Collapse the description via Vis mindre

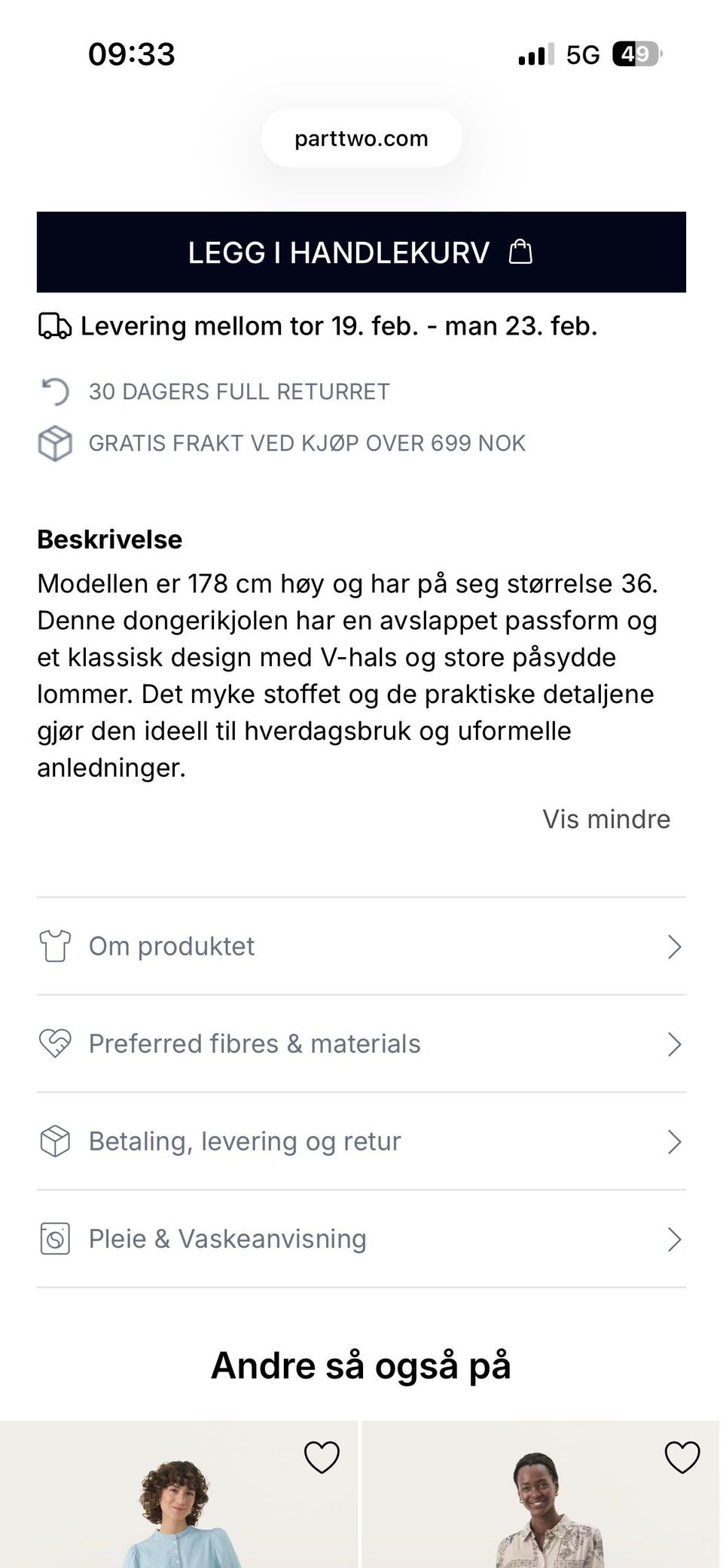click(607, 819)
